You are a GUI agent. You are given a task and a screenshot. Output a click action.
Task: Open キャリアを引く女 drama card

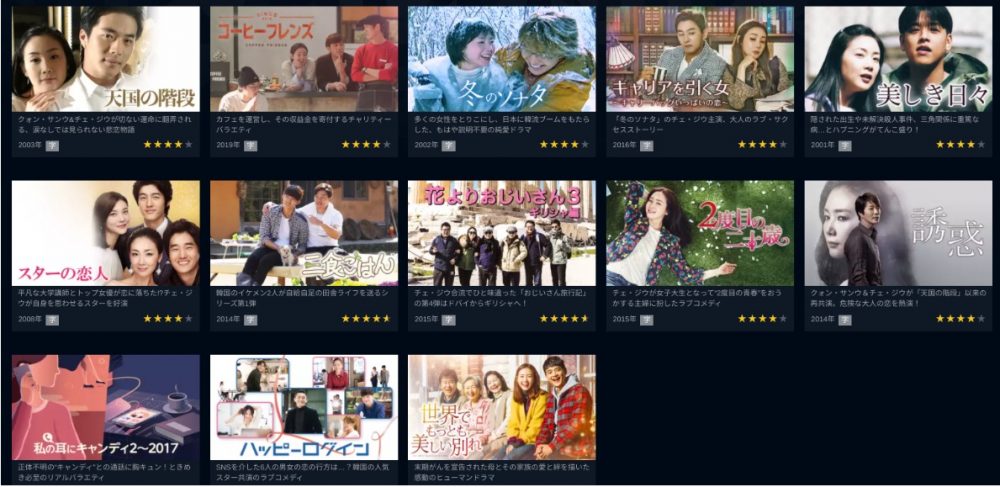point(699,60)
